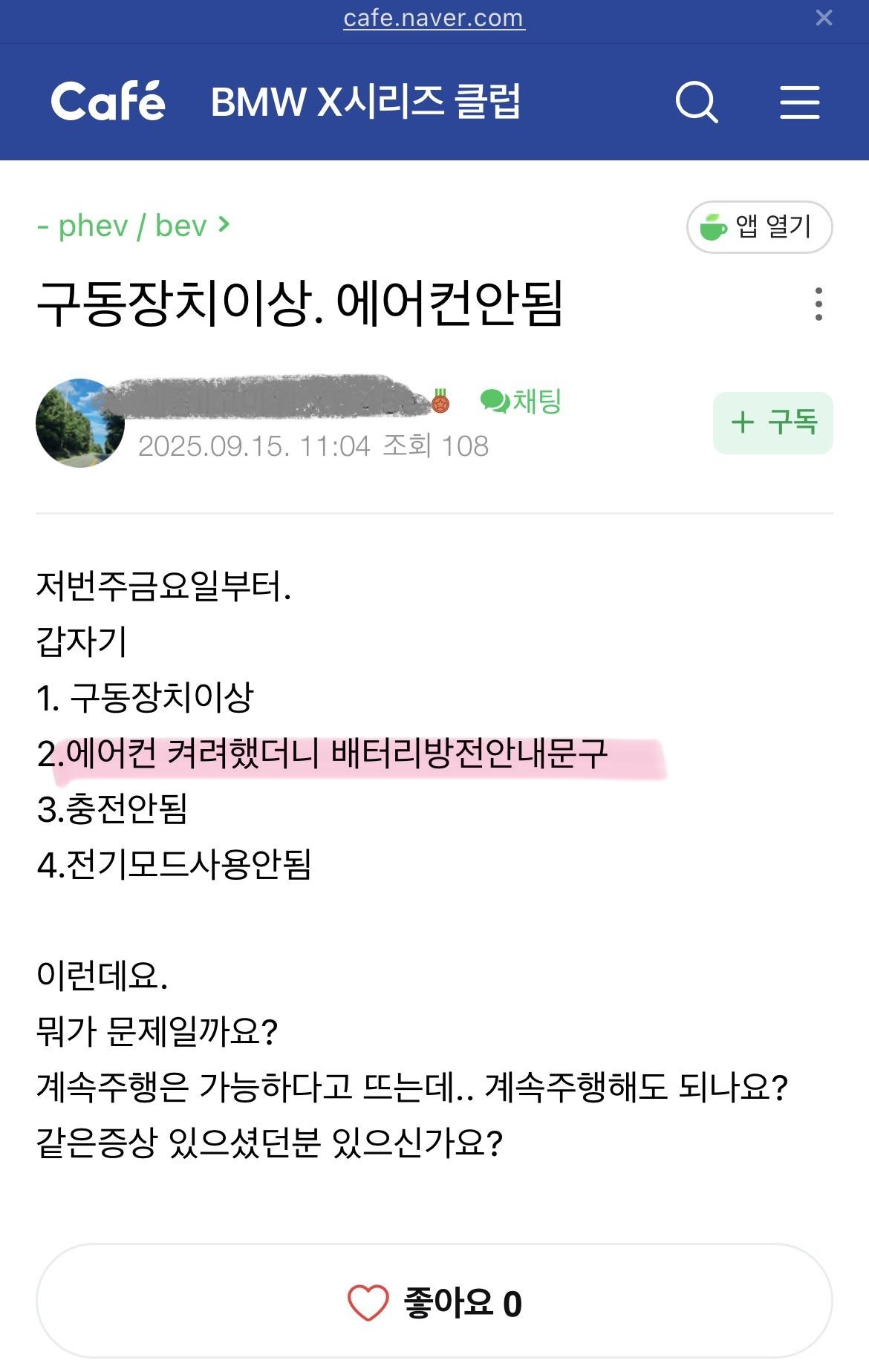Open the search magnifier icon

697,102
